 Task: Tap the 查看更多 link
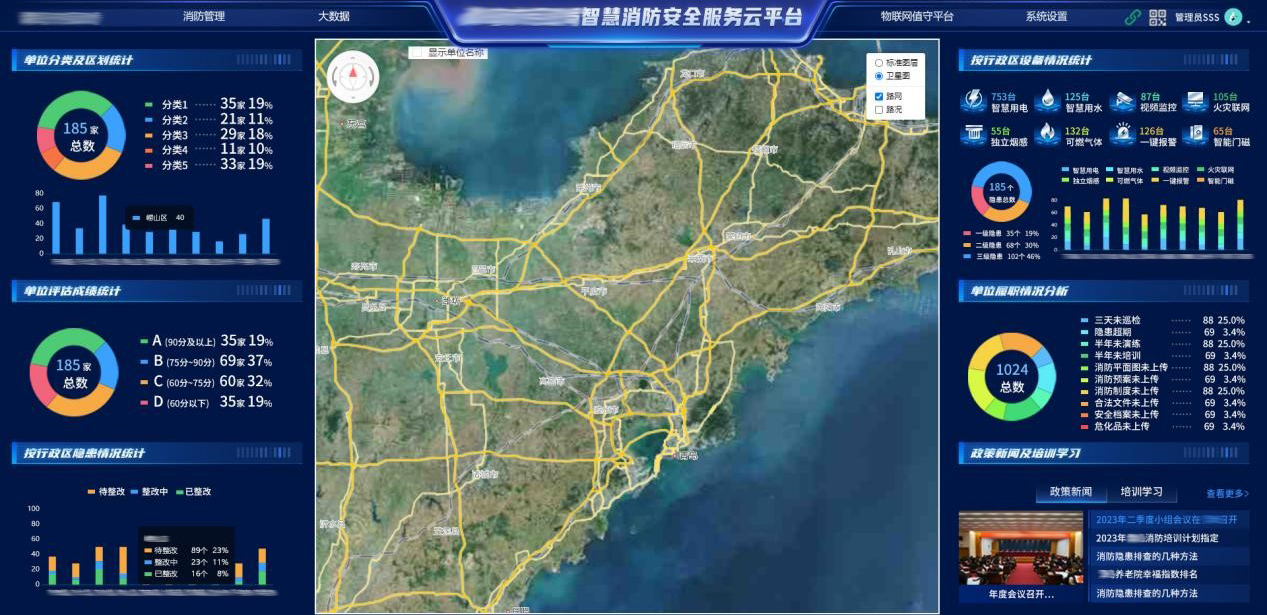tap(1227, 493)
